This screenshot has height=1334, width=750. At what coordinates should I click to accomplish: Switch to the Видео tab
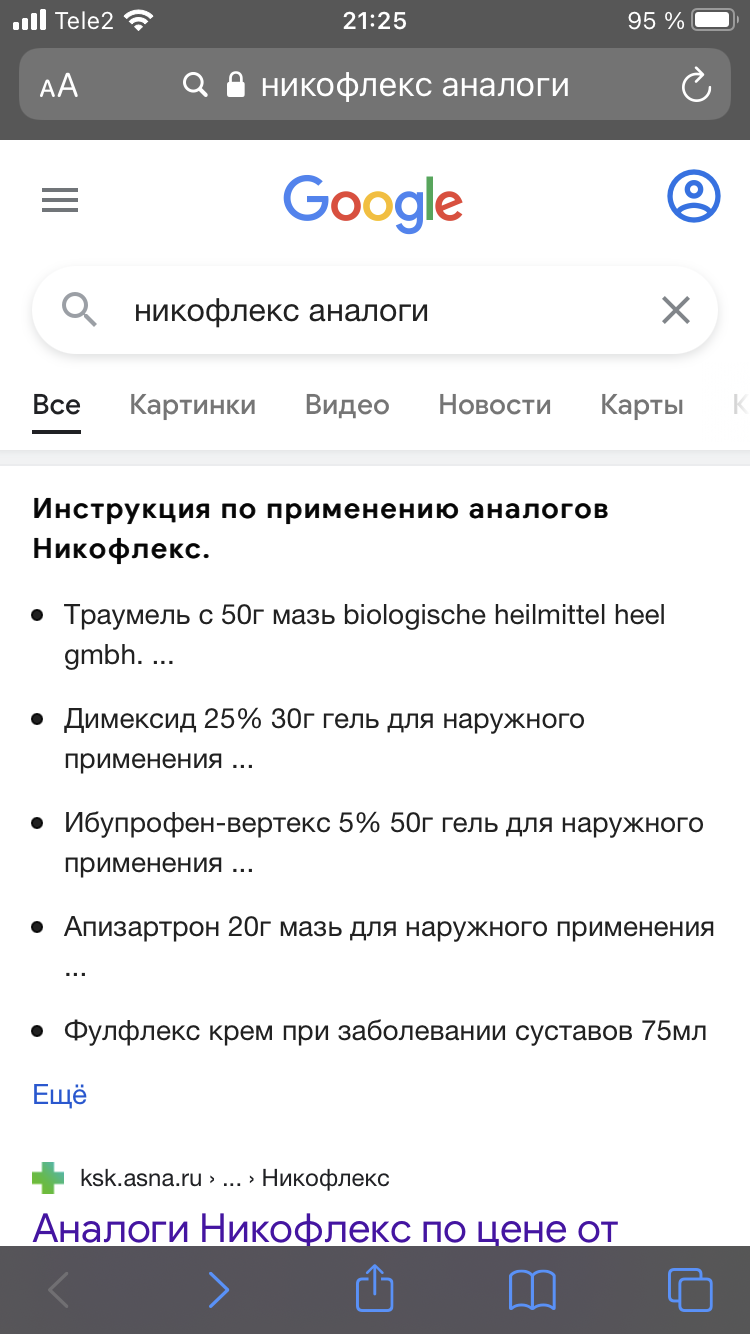click(347, 405)
